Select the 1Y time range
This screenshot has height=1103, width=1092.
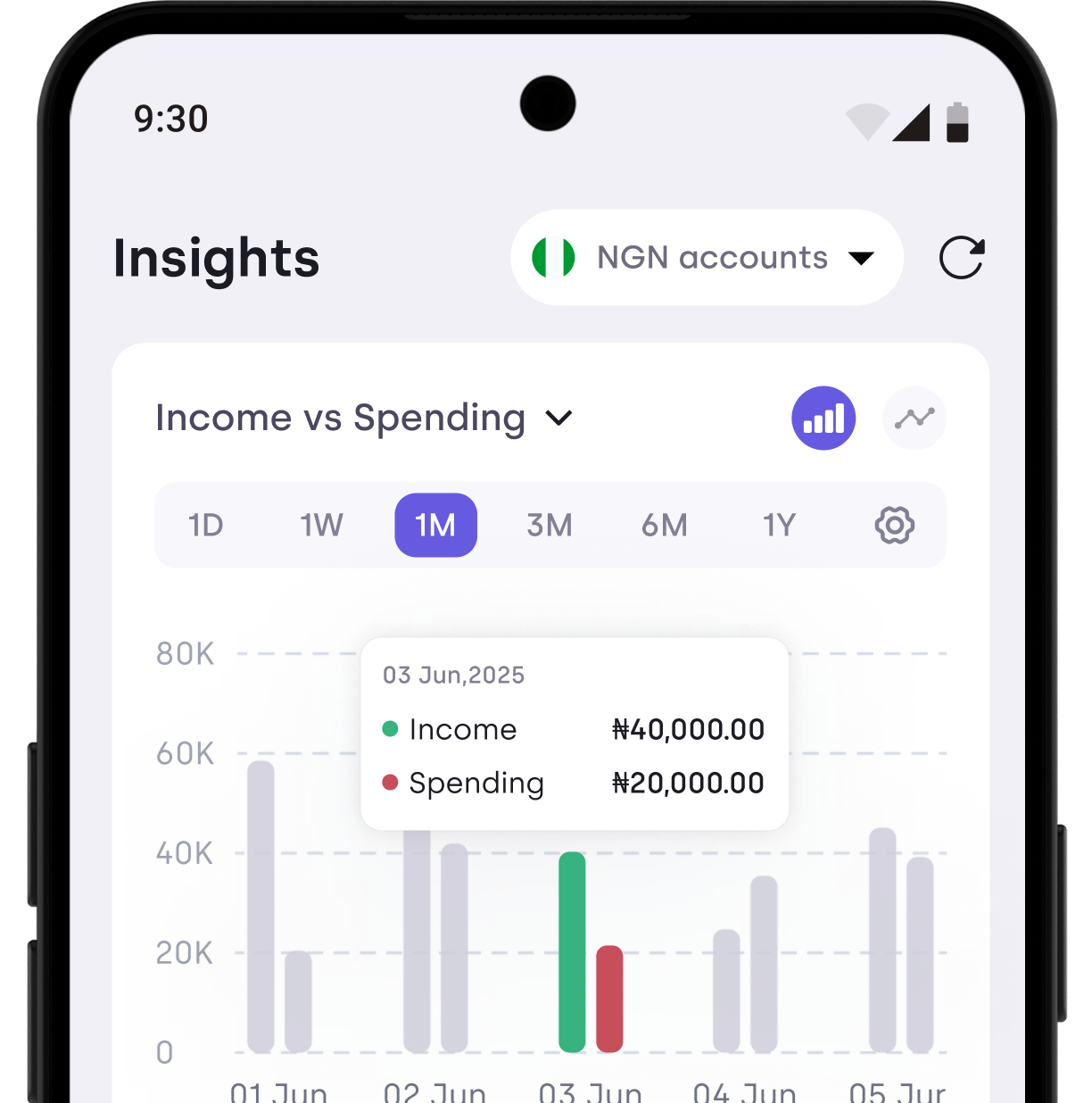point(779,526)
